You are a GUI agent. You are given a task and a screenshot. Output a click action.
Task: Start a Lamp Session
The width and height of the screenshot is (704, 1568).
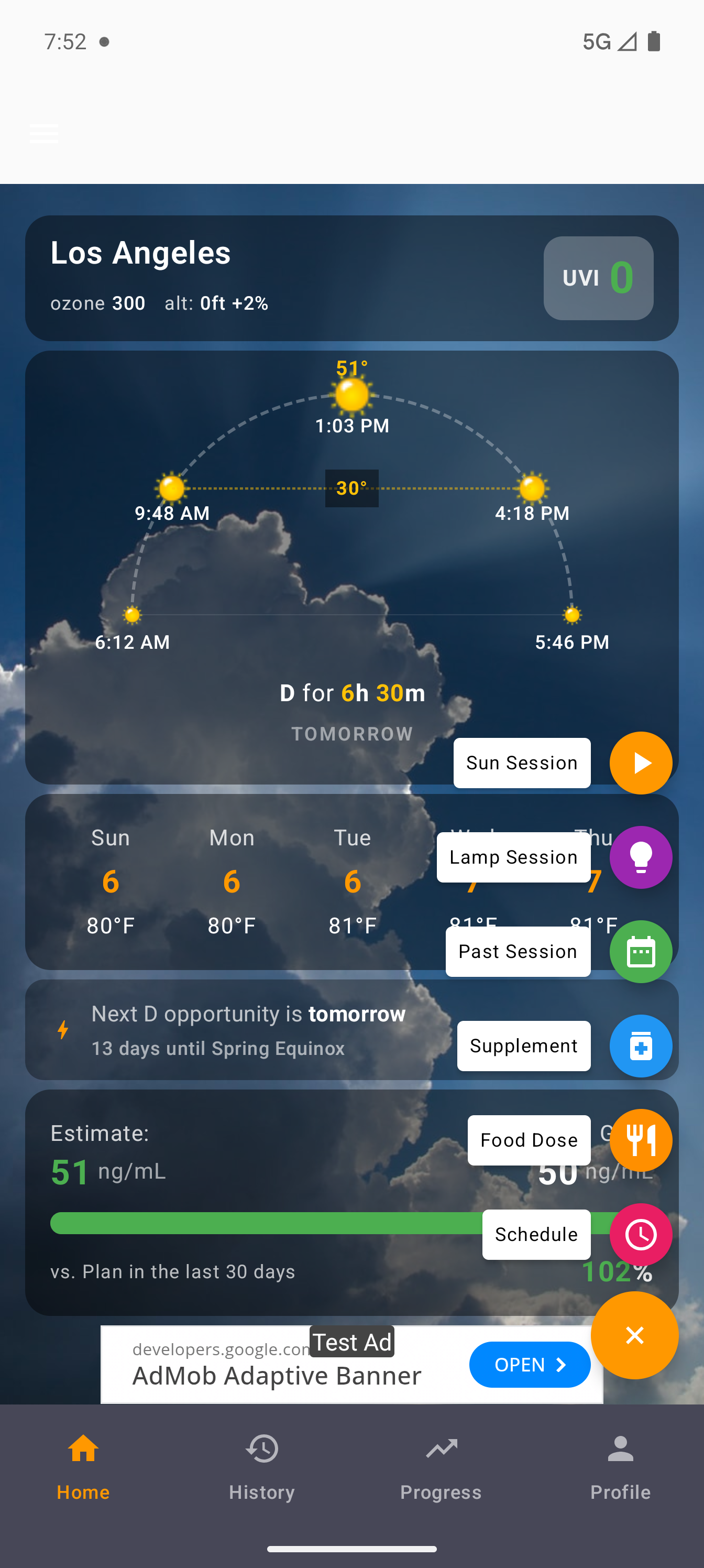(x=640, y=857)
